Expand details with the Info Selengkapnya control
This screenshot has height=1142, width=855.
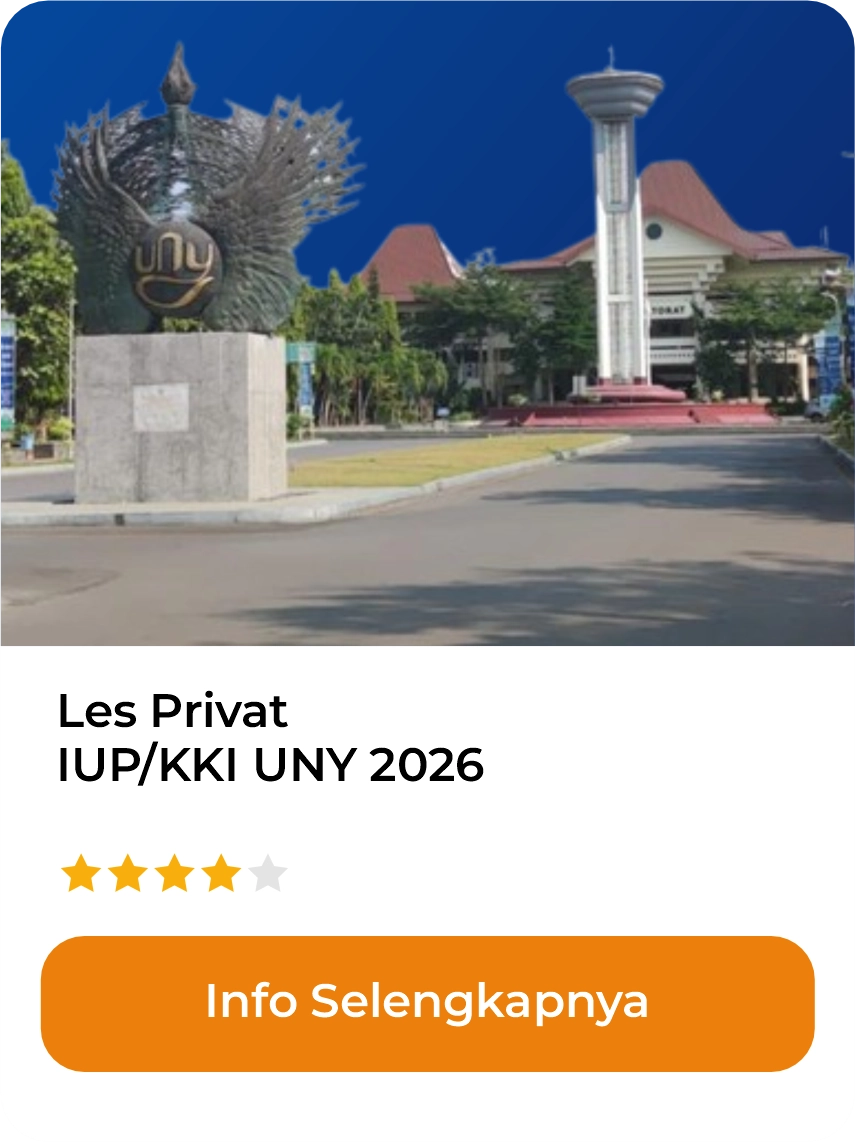pos(427,1000)
